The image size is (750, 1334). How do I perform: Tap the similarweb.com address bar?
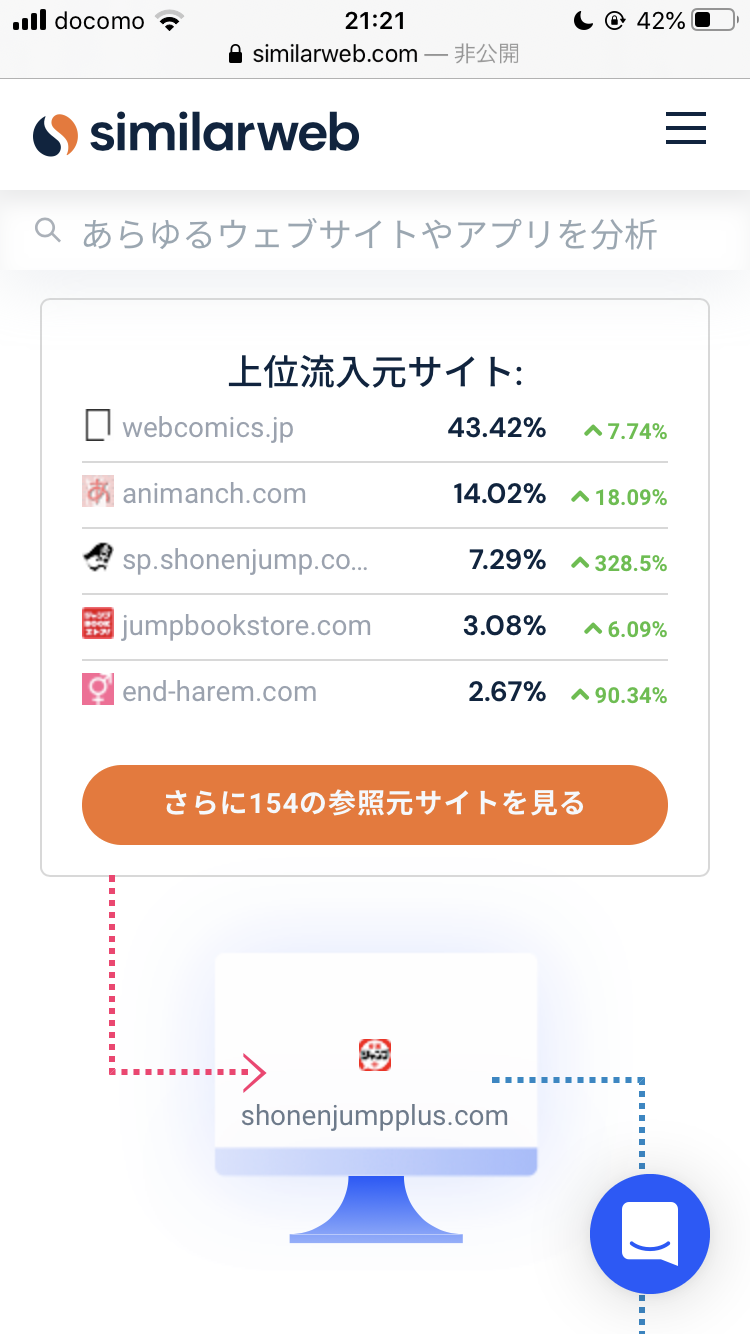click(x=375, y=54)
